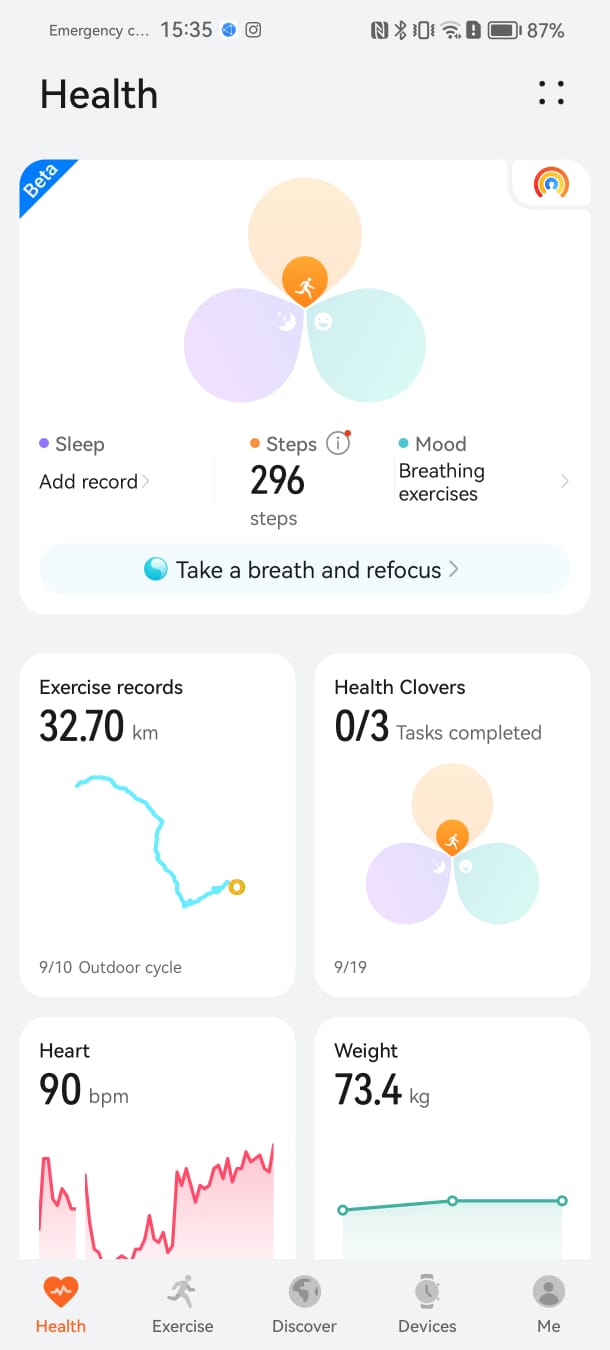The image size is (610, 1350).
Task: View the Weight card
Action: [452, 1138]
